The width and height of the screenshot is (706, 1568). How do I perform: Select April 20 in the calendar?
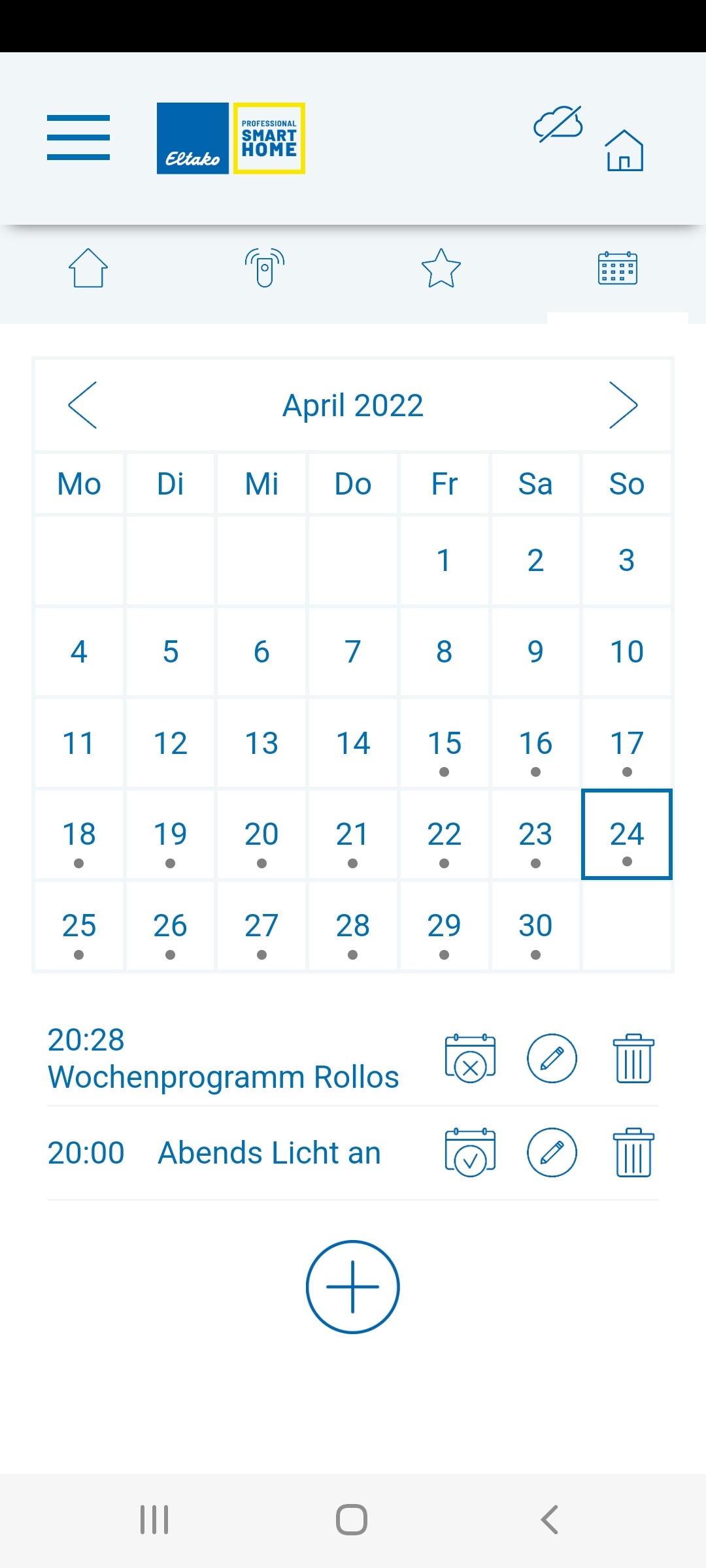pos(261,835)
